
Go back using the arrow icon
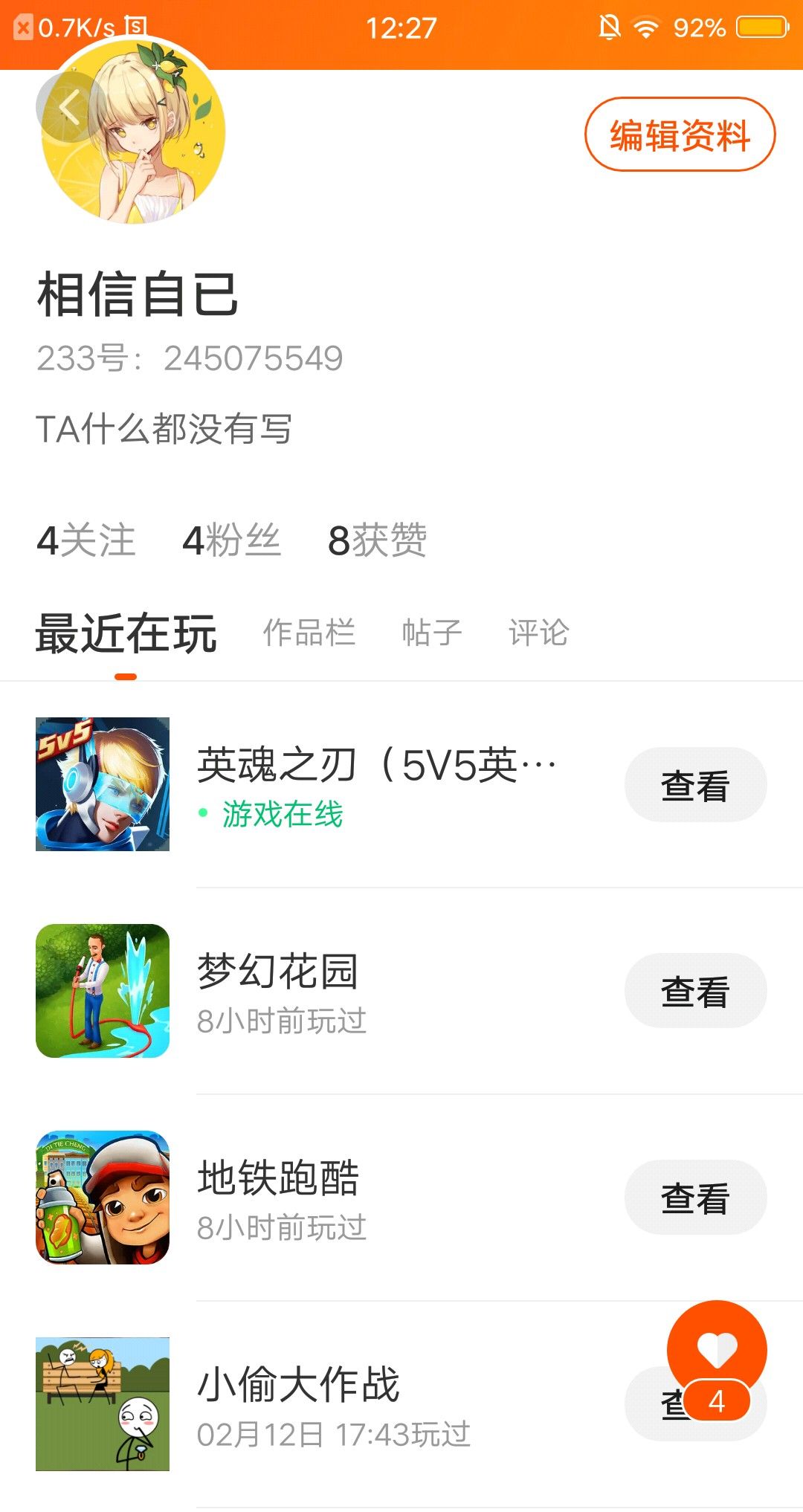pos(69,108)
